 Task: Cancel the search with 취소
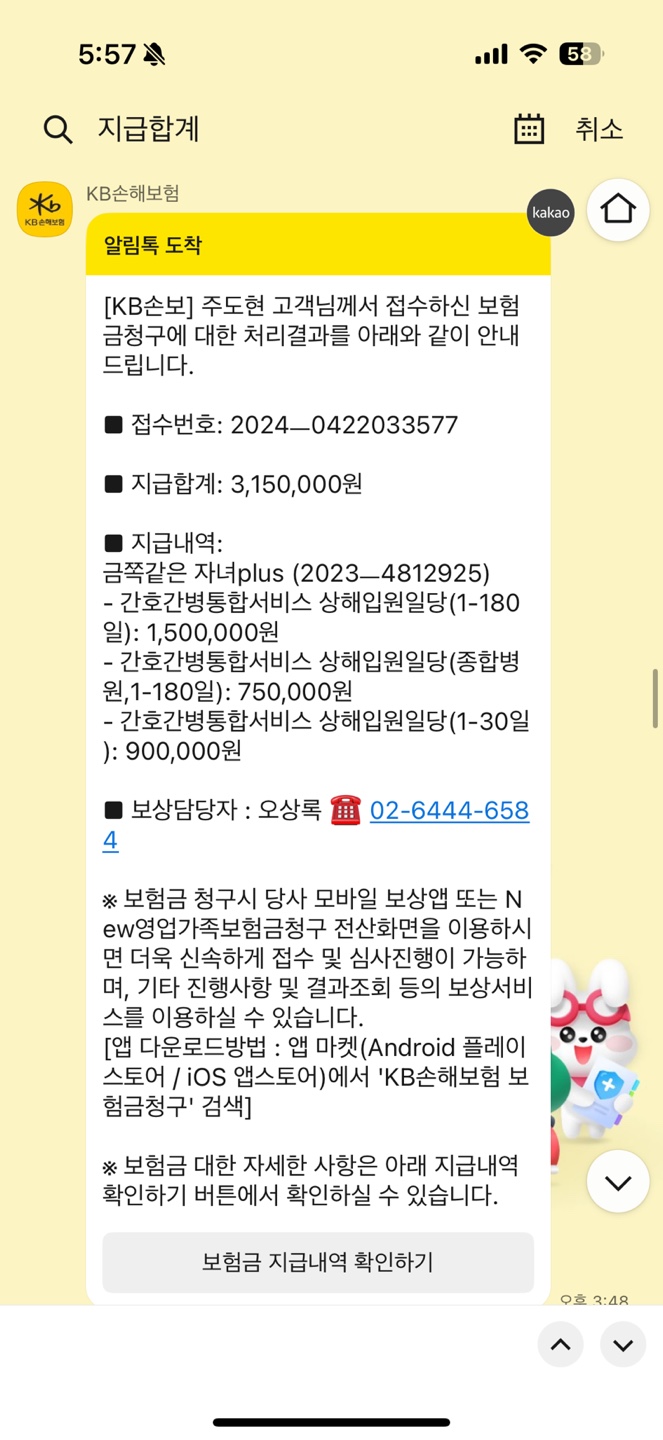click(x=599, y=129)
